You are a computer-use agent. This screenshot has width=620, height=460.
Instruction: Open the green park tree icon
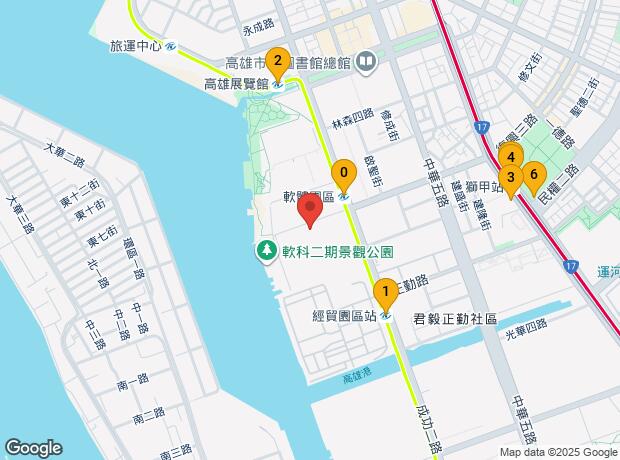[267, 251]
